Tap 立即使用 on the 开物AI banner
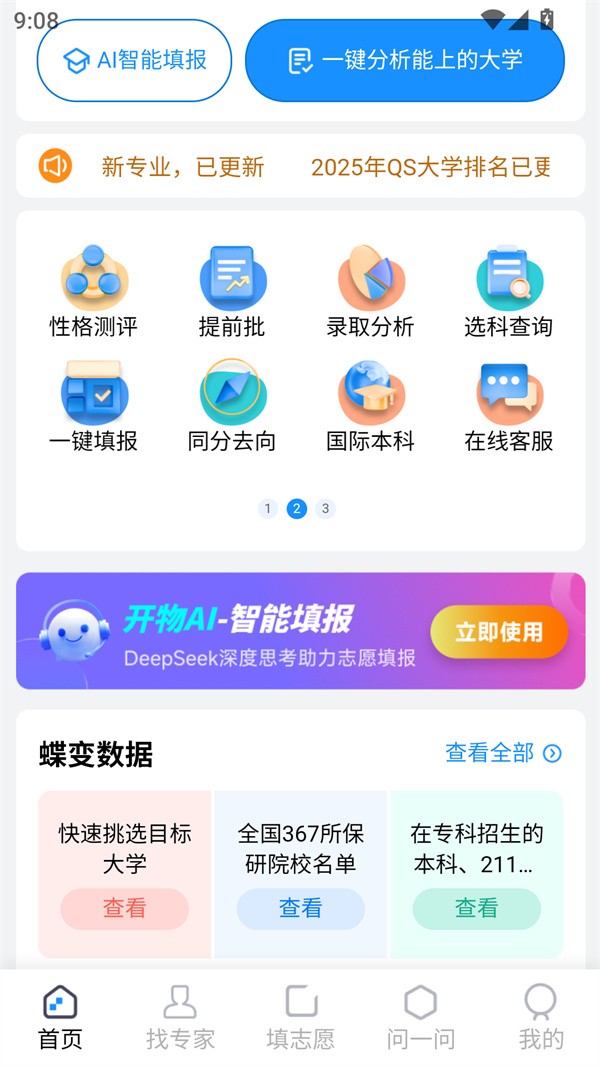 pos(499,632)
